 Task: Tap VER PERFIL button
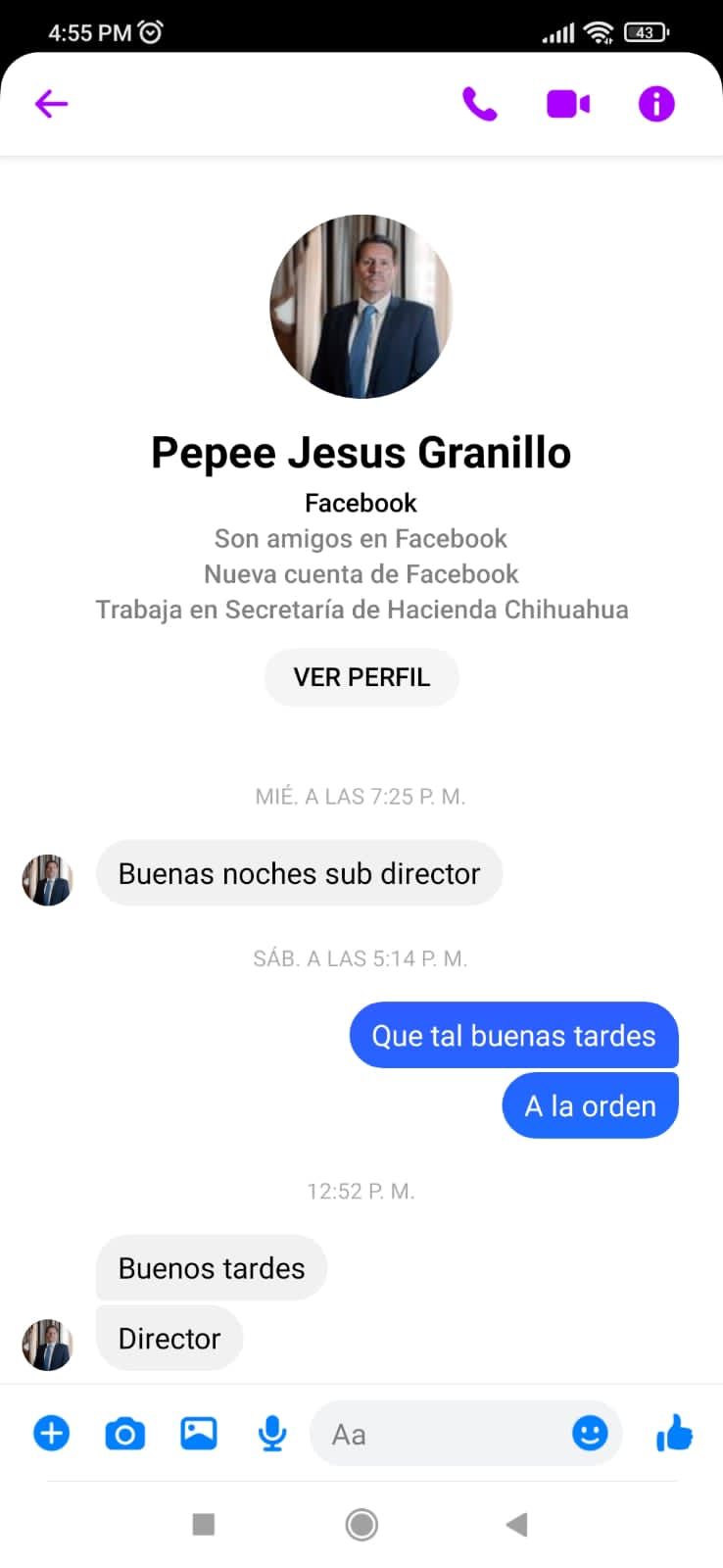[361, 677]
